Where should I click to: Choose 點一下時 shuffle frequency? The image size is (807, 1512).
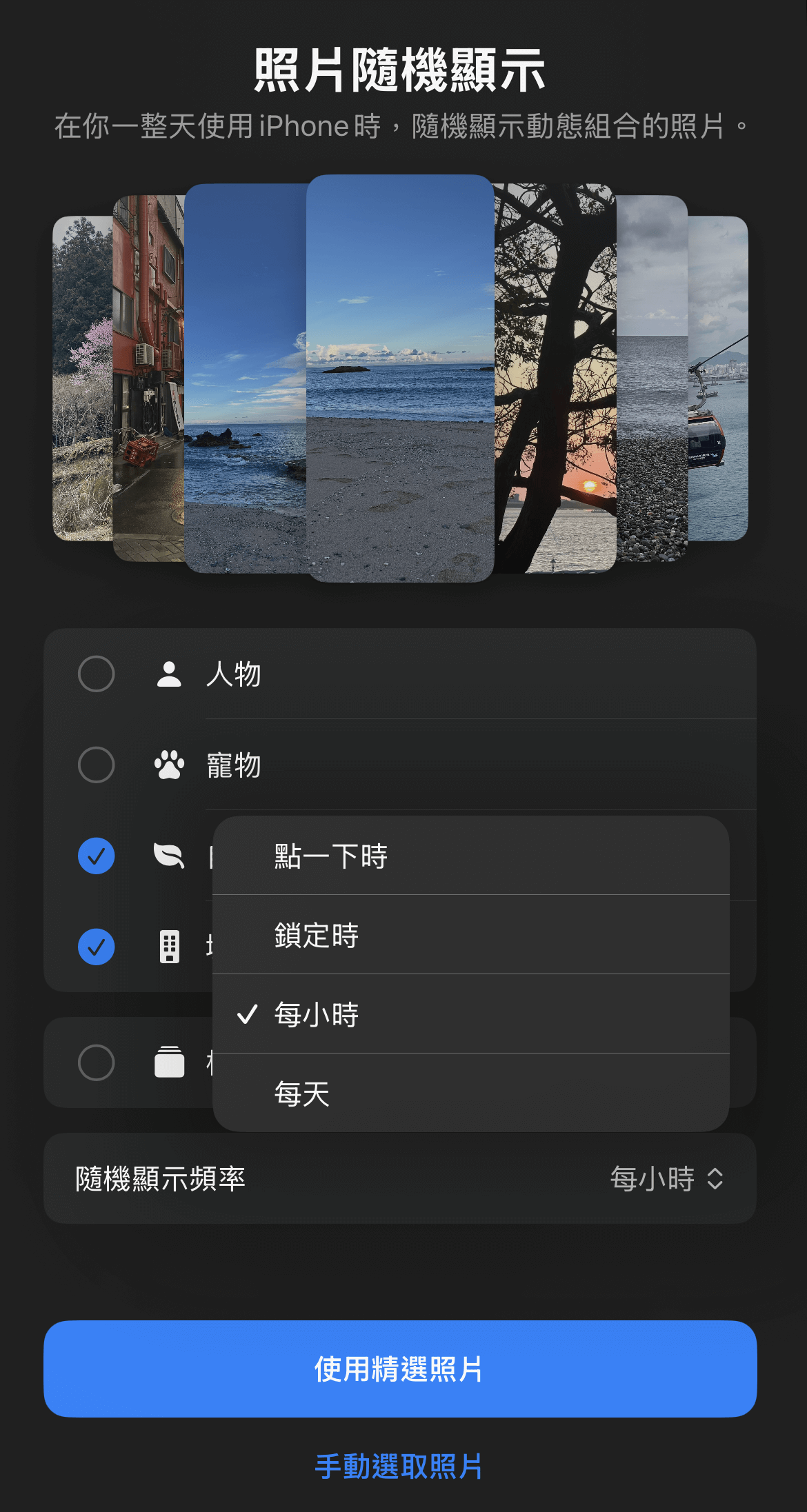[x=470, y=856]
